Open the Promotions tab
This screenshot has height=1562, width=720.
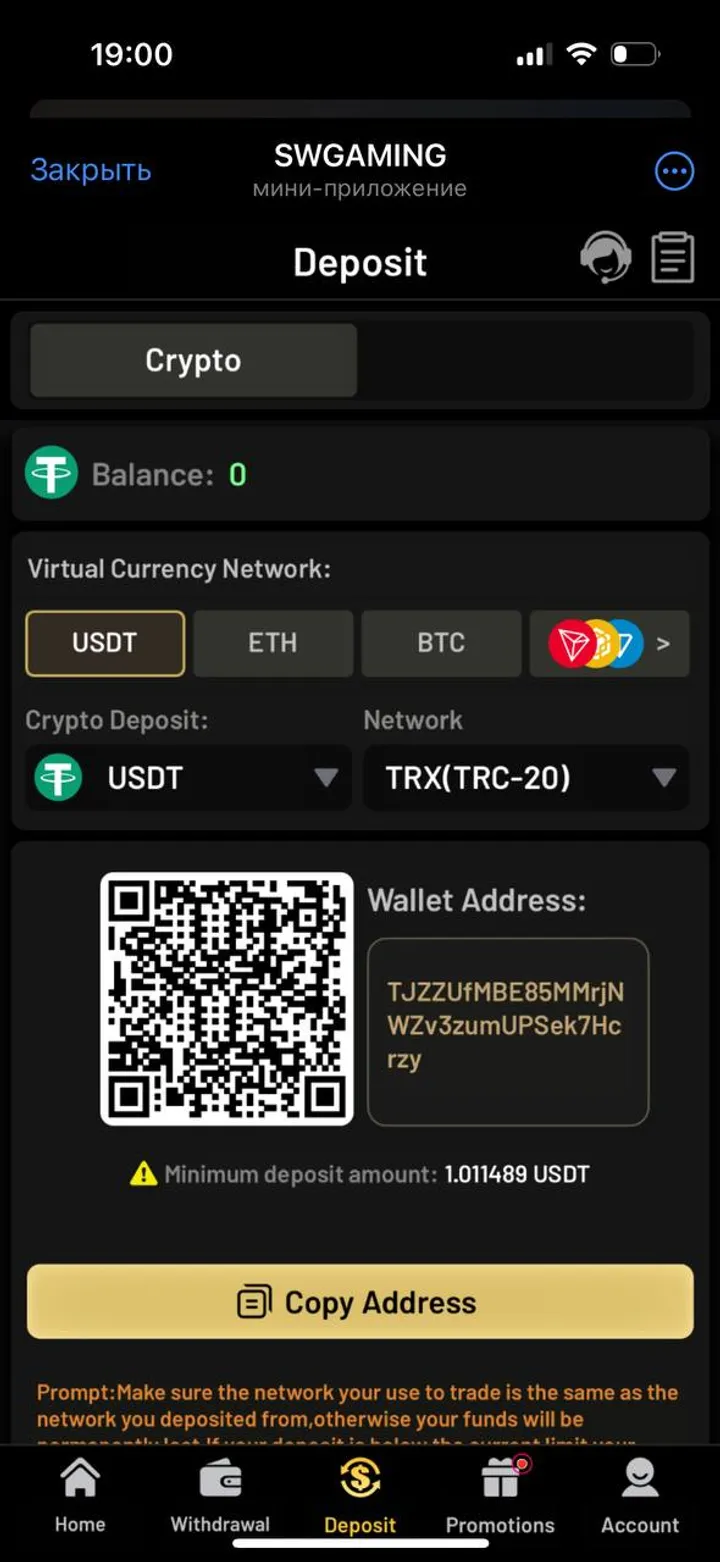(500, 1495)
